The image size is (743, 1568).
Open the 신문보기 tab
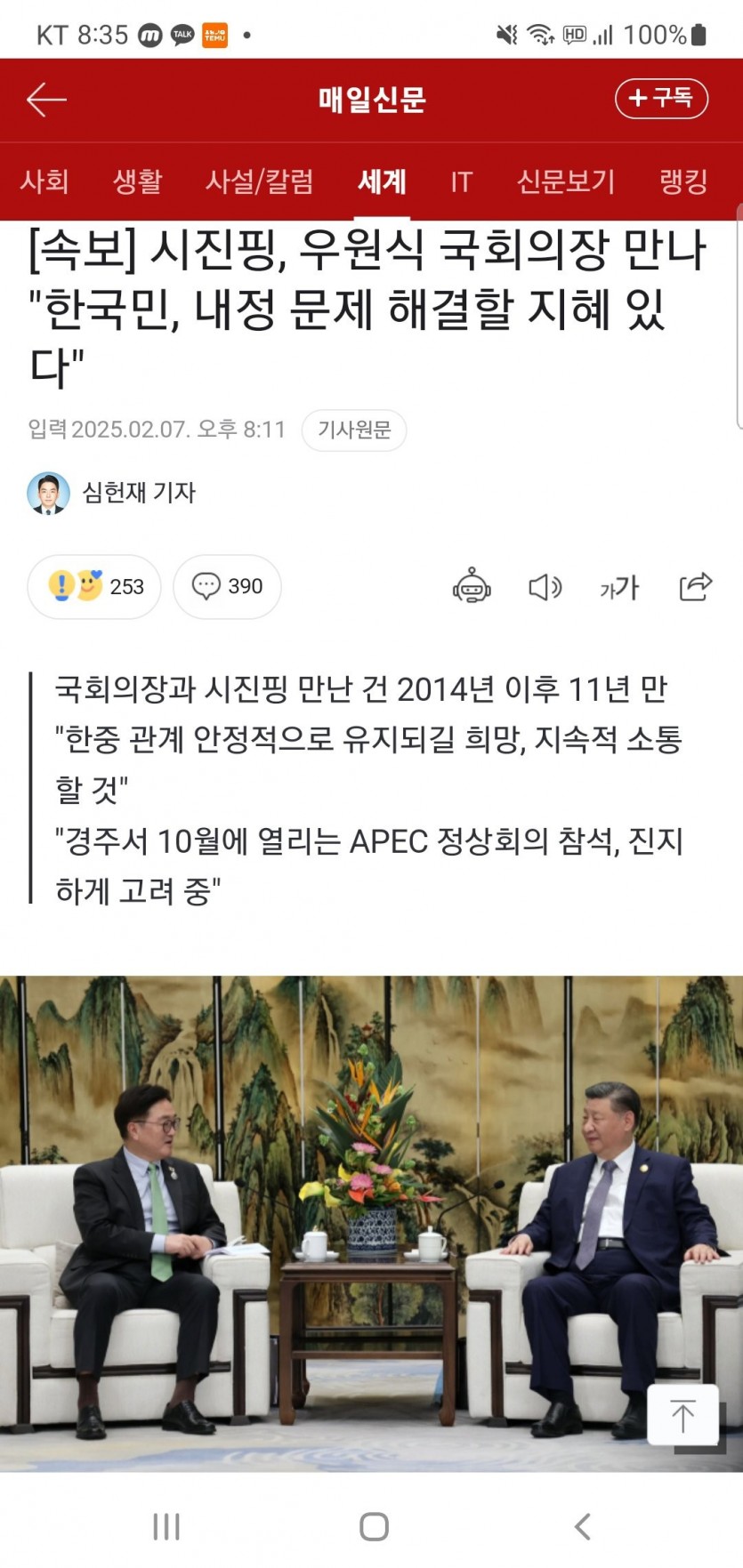click(566, 181)
